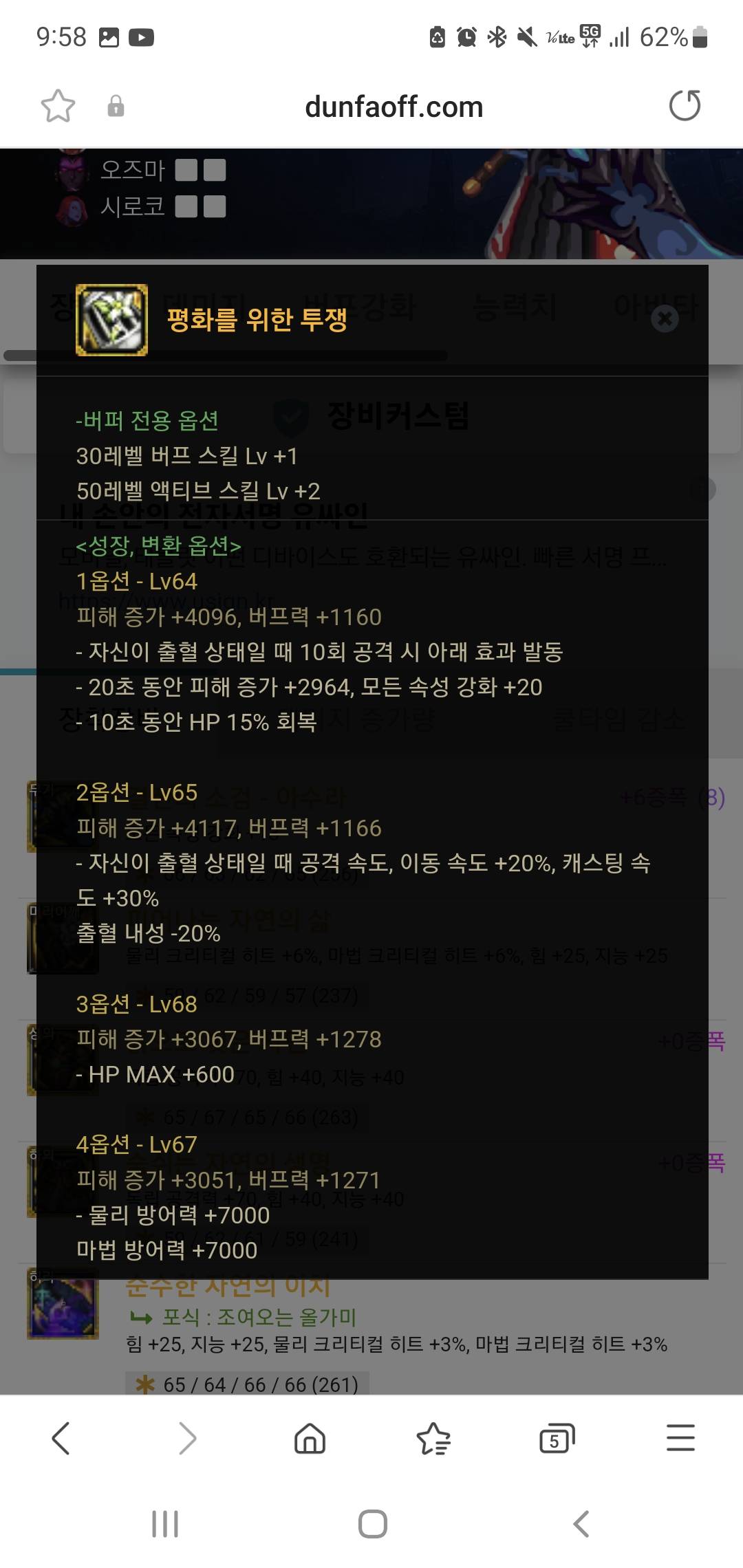Close the 평화를 위한 투쟁 item popup
Viewport: 743px width, 1568px height.
(665, 318)
